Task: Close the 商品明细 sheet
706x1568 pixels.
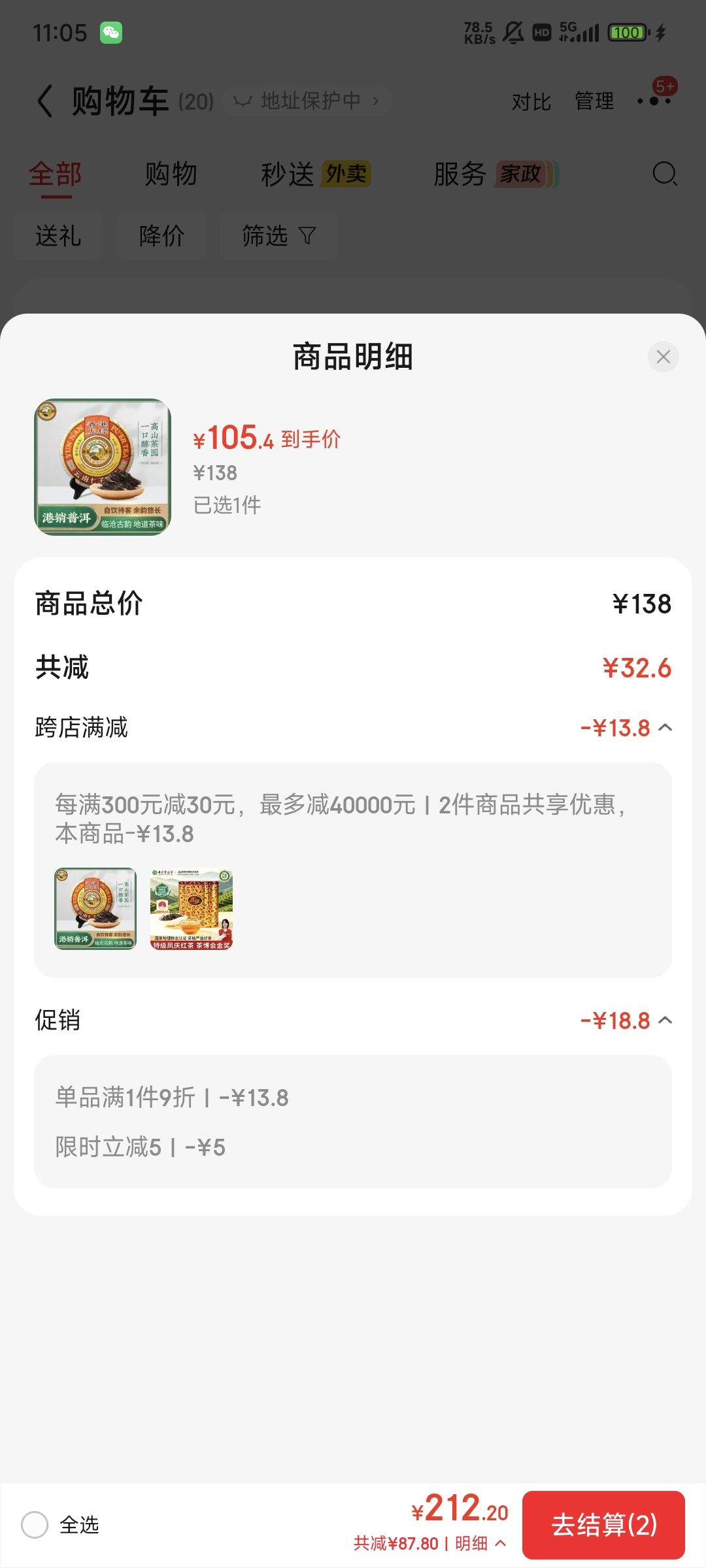Action: [663, 357]
